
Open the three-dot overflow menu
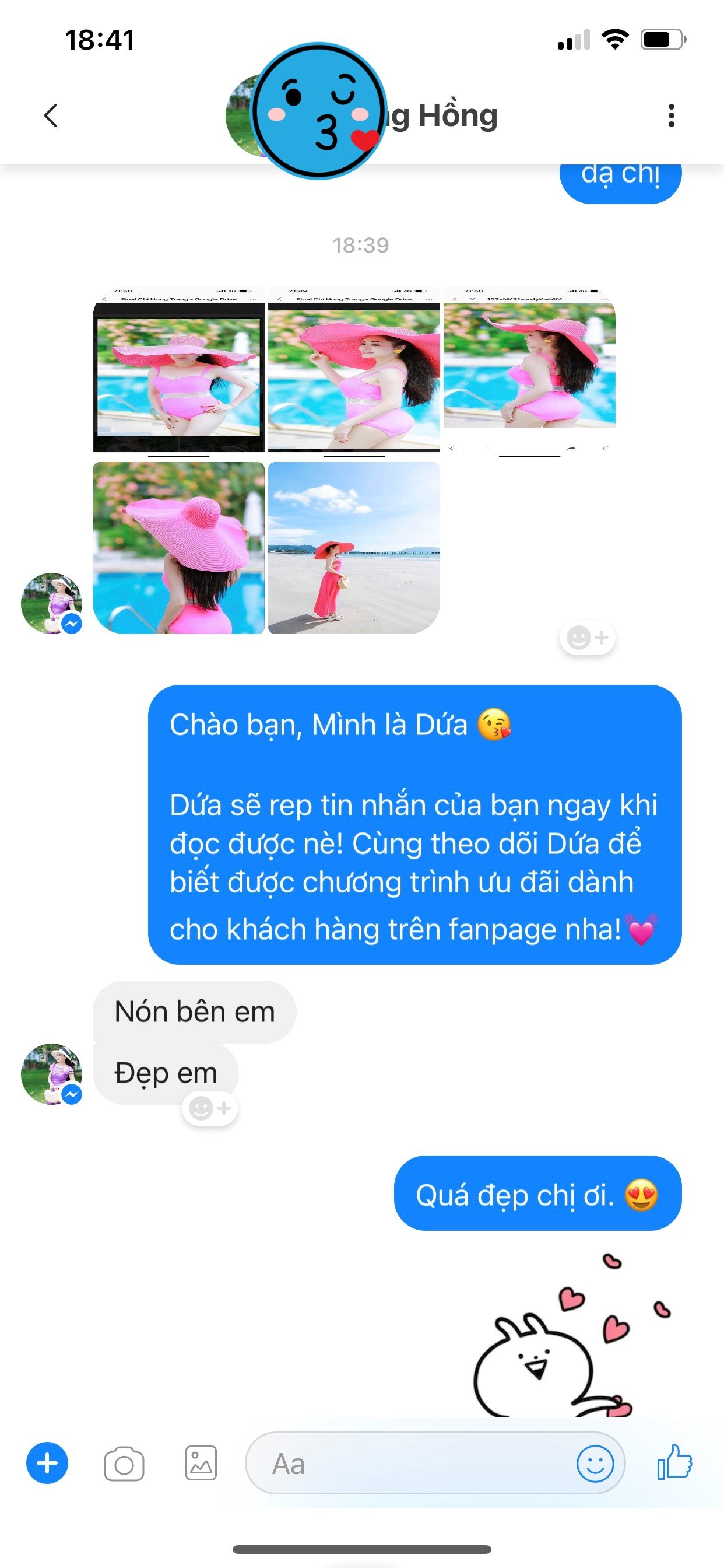671,116
